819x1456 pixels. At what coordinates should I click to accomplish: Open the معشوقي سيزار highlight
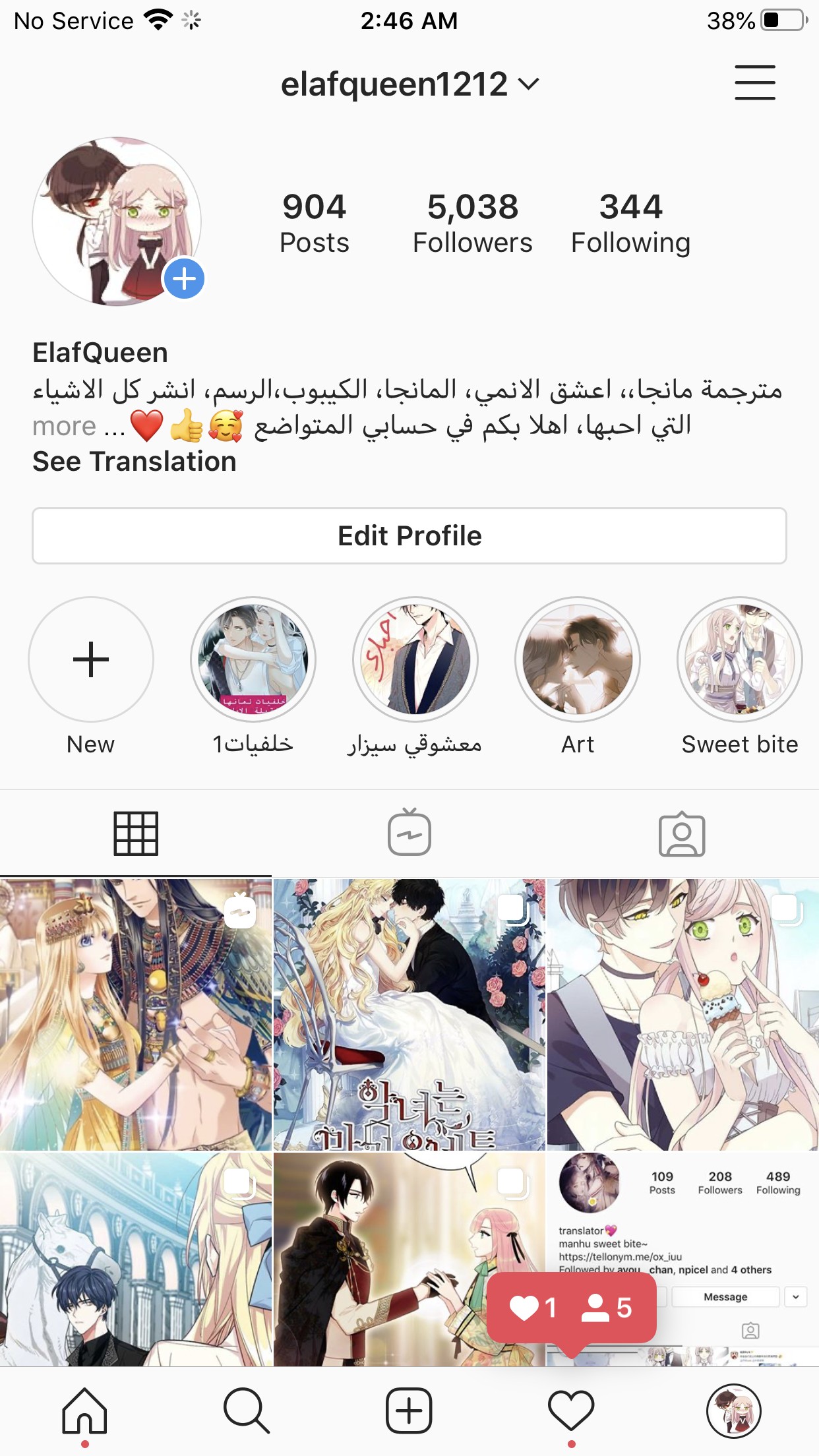[415, 659]
